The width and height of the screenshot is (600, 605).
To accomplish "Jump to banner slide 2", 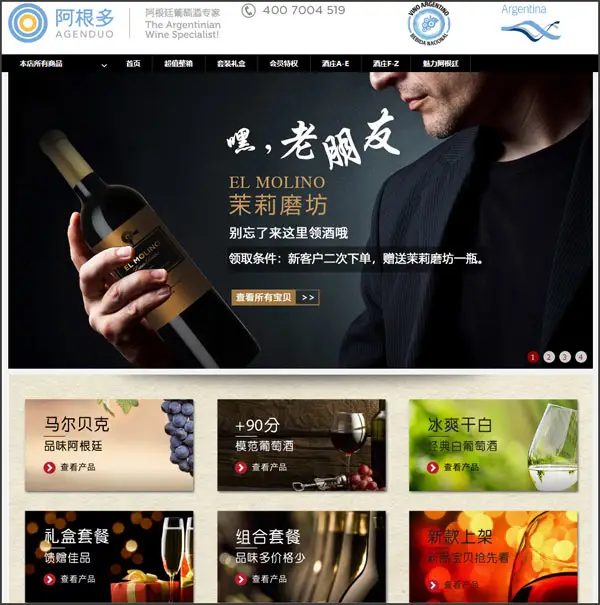I will [x=549, y=357].
